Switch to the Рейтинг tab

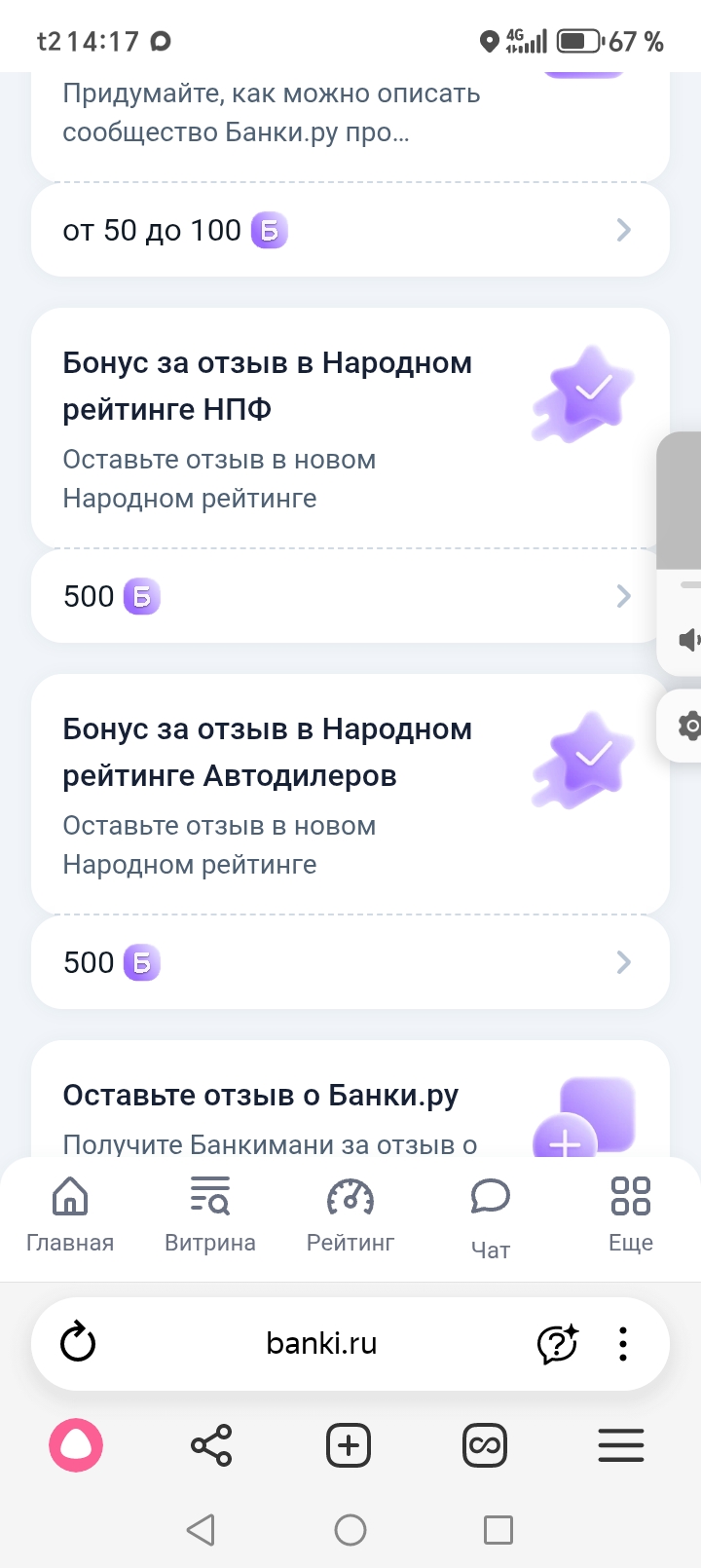(x=350, y=1213)
